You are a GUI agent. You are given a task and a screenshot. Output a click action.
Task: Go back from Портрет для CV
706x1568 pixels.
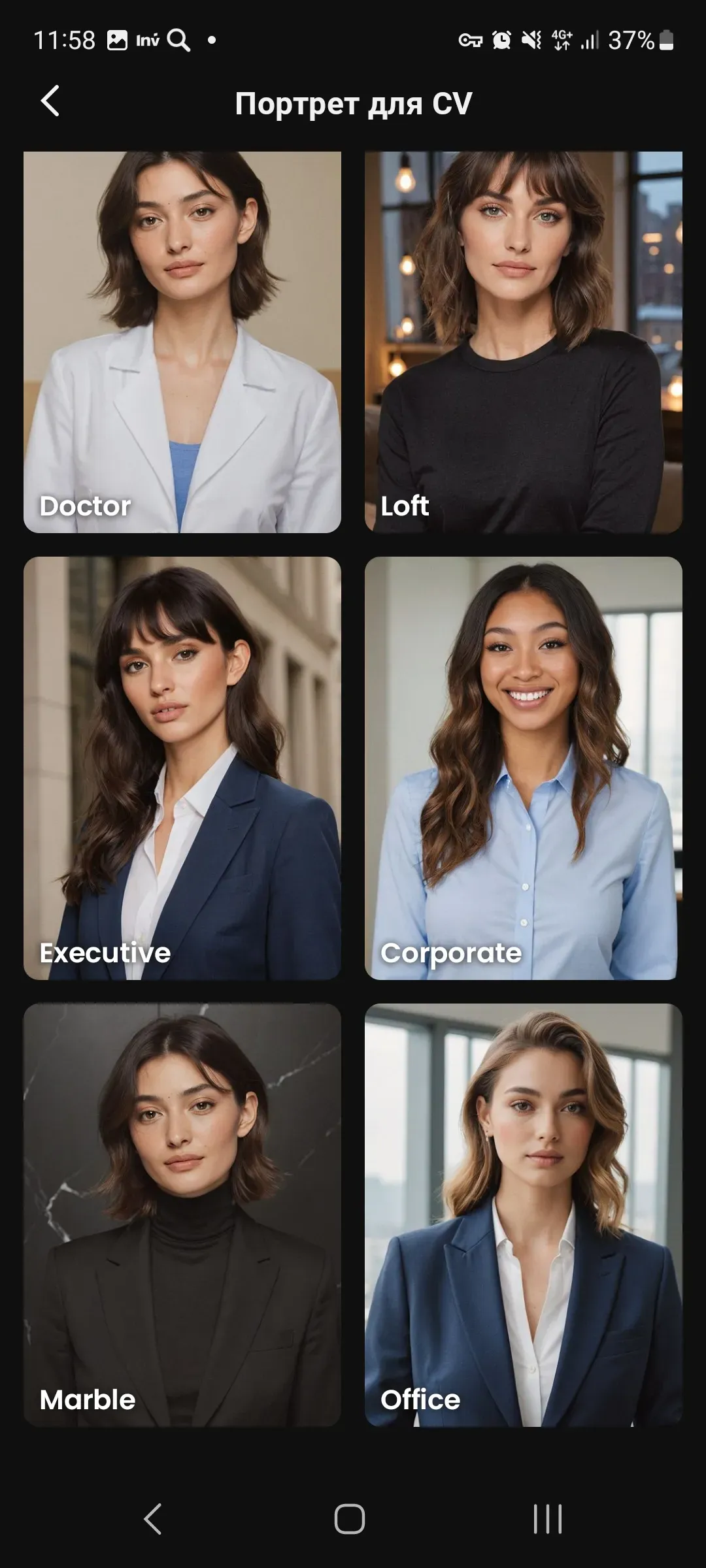50,101
